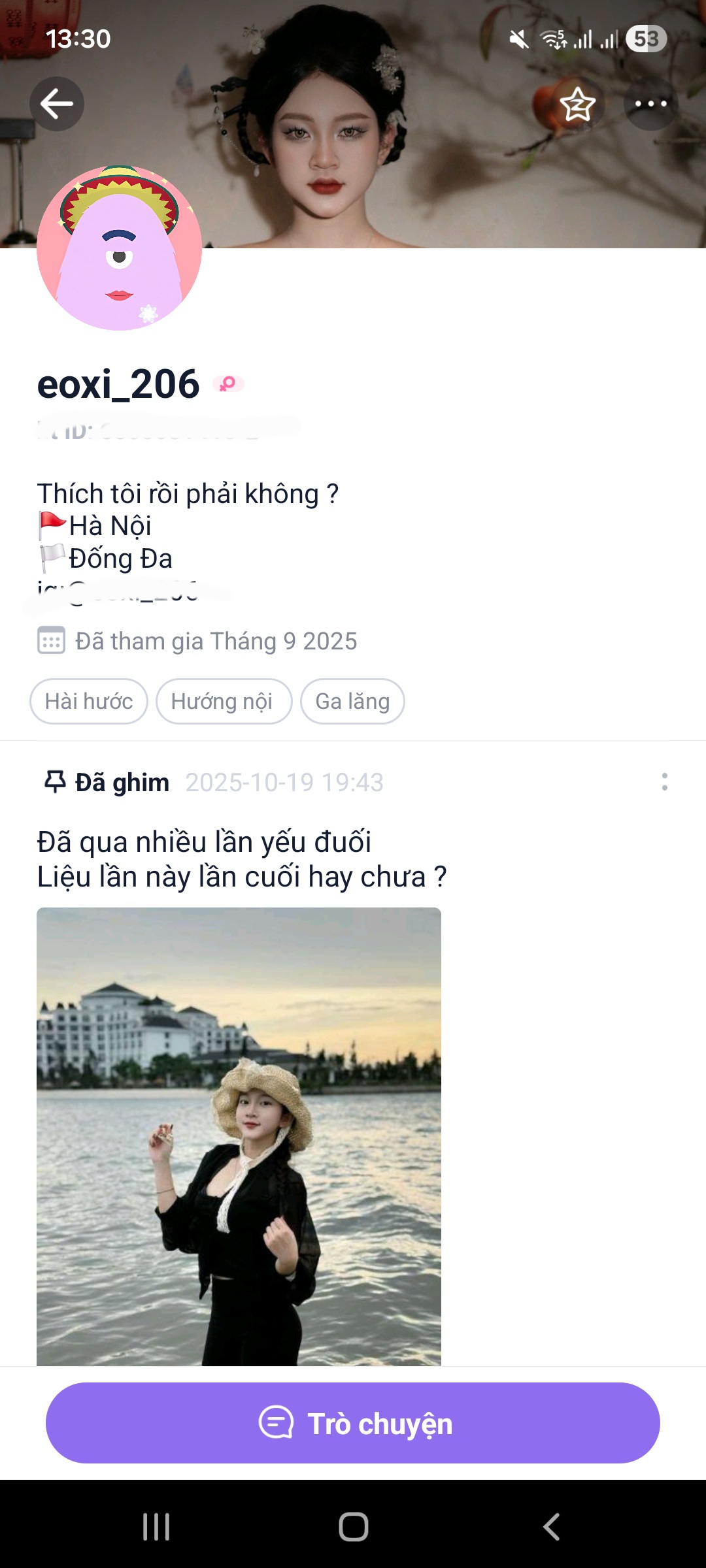Start chat with Trò chuyện button
This screenshot has width=706, height=1568.
click(x=353, y=1423)
